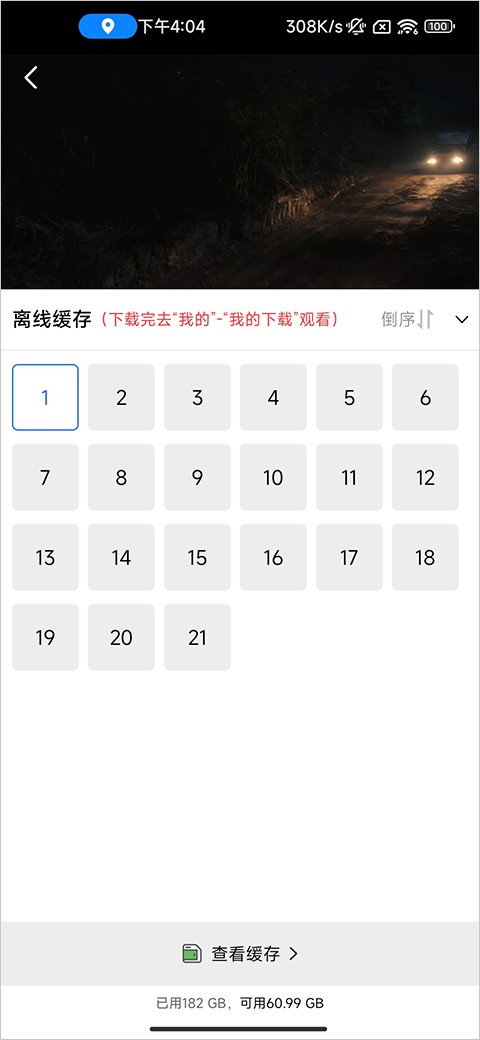Select episode 1 for download
The width and height of the screenshot is (480, 1040).
(45, 397)
